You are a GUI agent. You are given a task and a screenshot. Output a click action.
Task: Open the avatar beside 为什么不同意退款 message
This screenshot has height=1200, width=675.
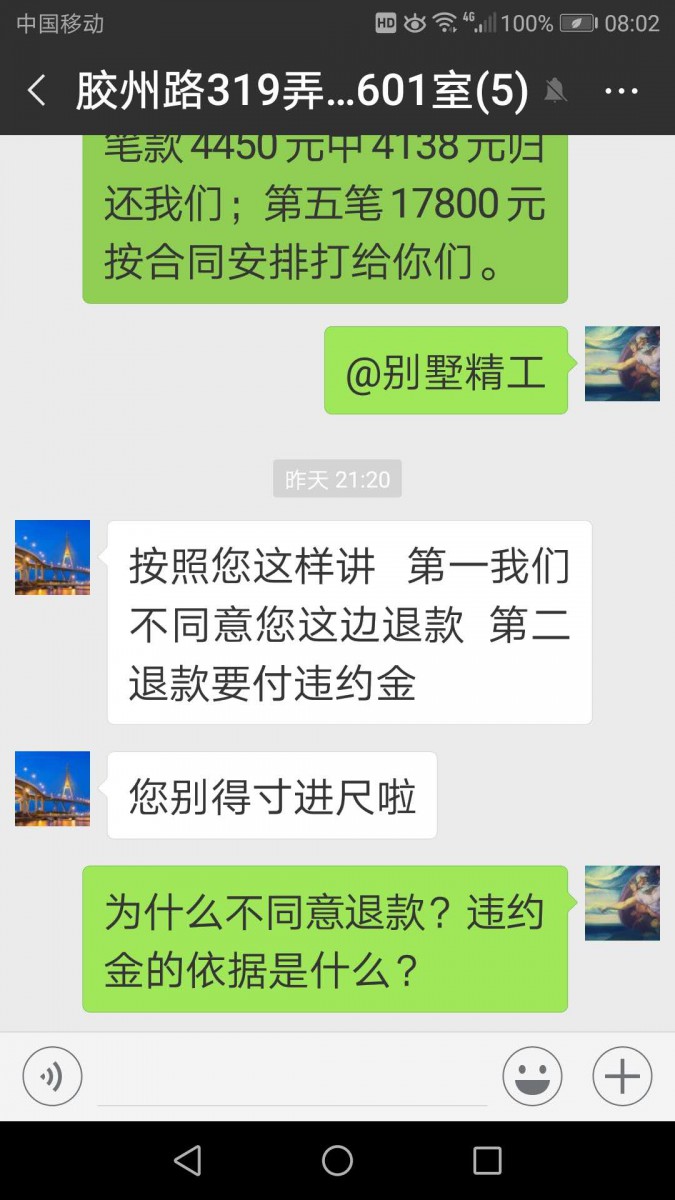click(622, 903)
